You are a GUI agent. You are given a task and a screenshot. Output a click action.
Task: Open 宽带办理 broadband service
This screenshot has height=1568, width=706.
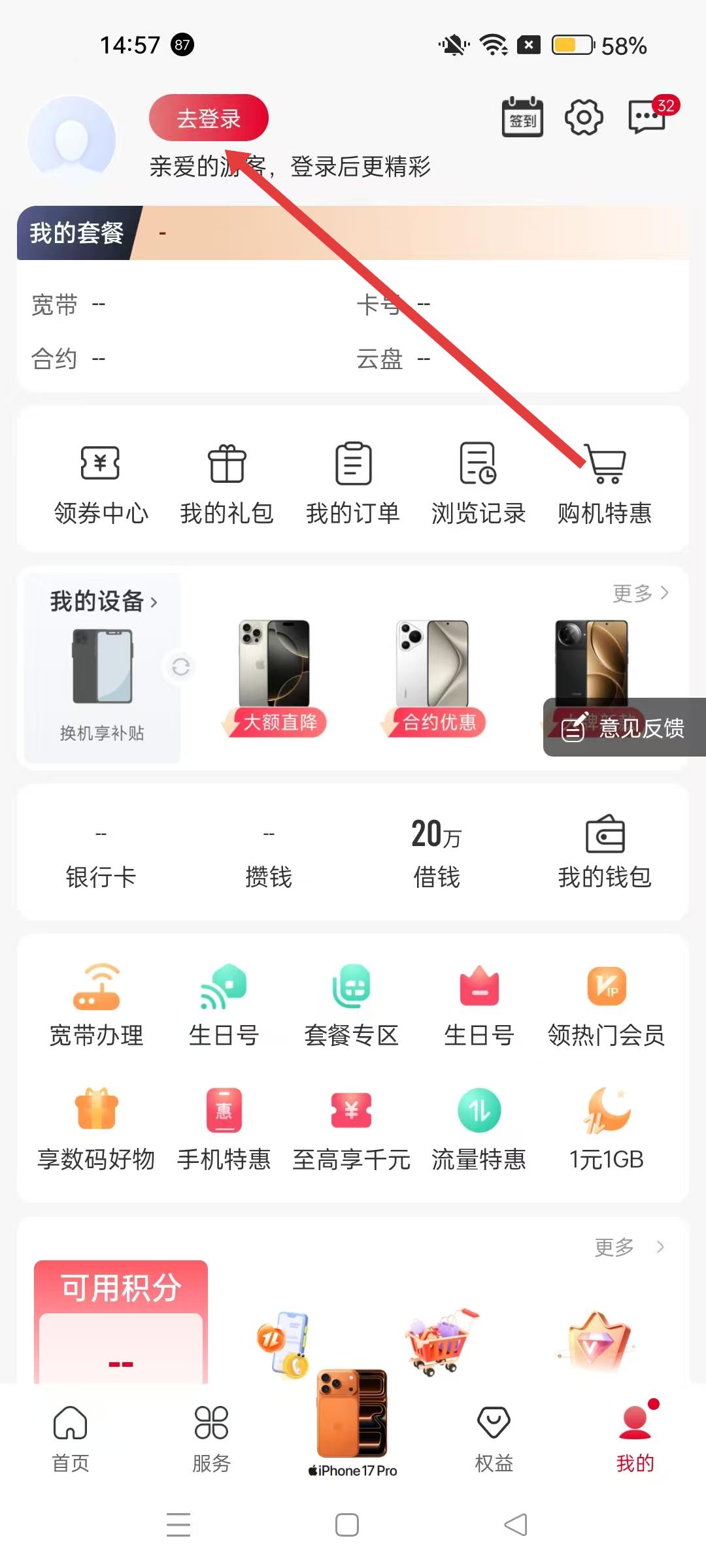pyautogui.click(x=96, y=1006)
